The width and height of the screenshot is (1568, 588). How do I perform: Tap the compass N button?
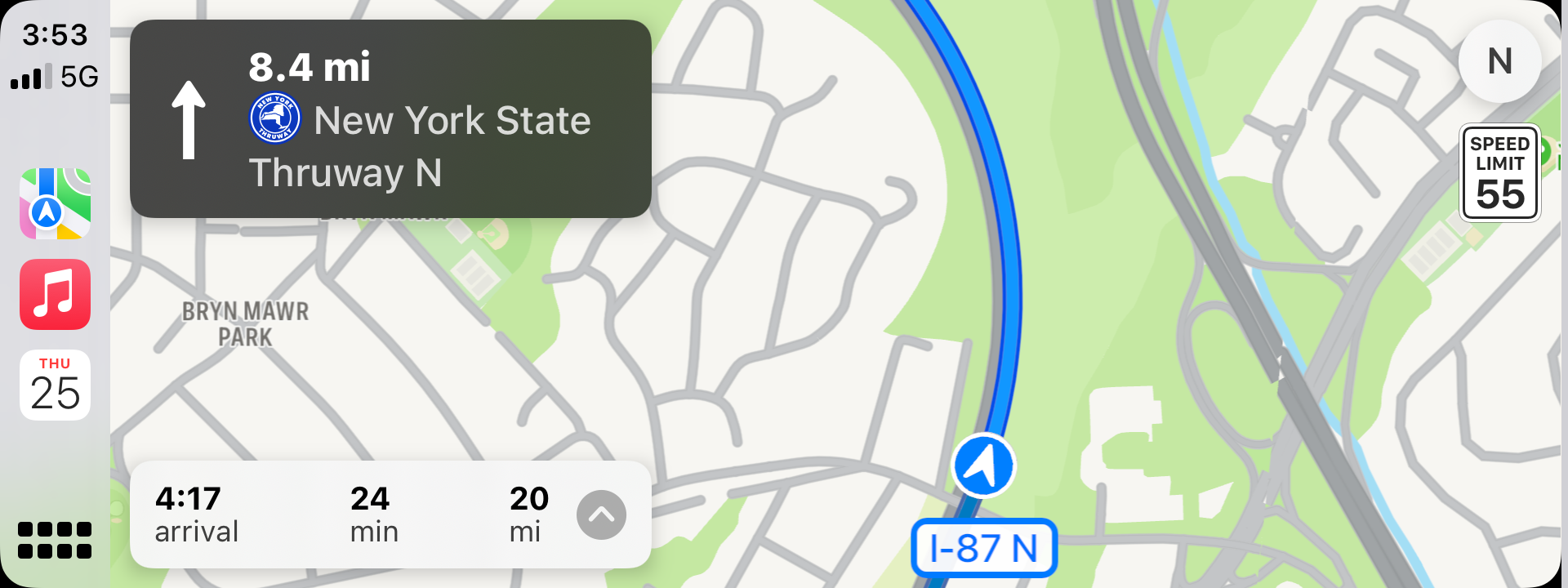coord(1499,61)
